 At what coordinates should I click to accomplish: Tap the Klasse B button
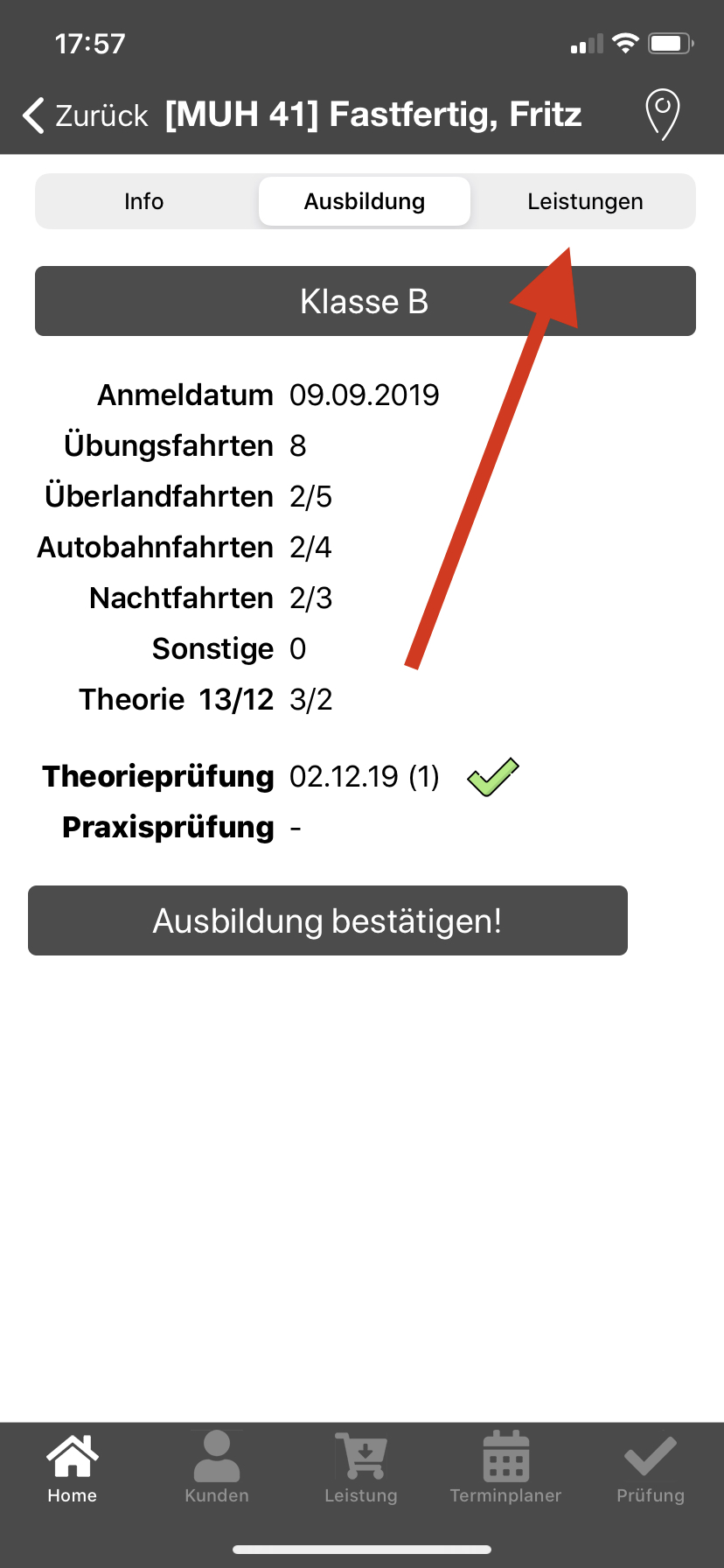click(x=365, y=301)
